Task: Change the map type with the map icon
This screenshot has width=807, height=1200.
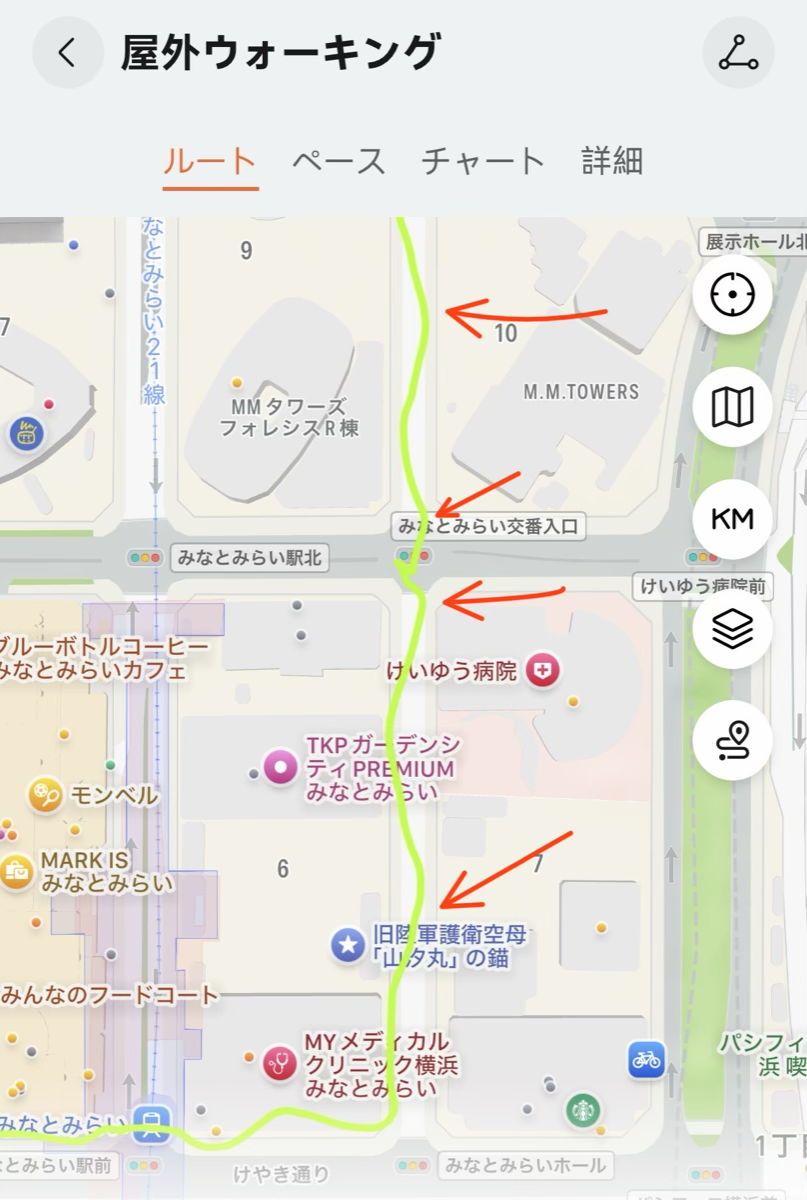Action: (732, 407)
